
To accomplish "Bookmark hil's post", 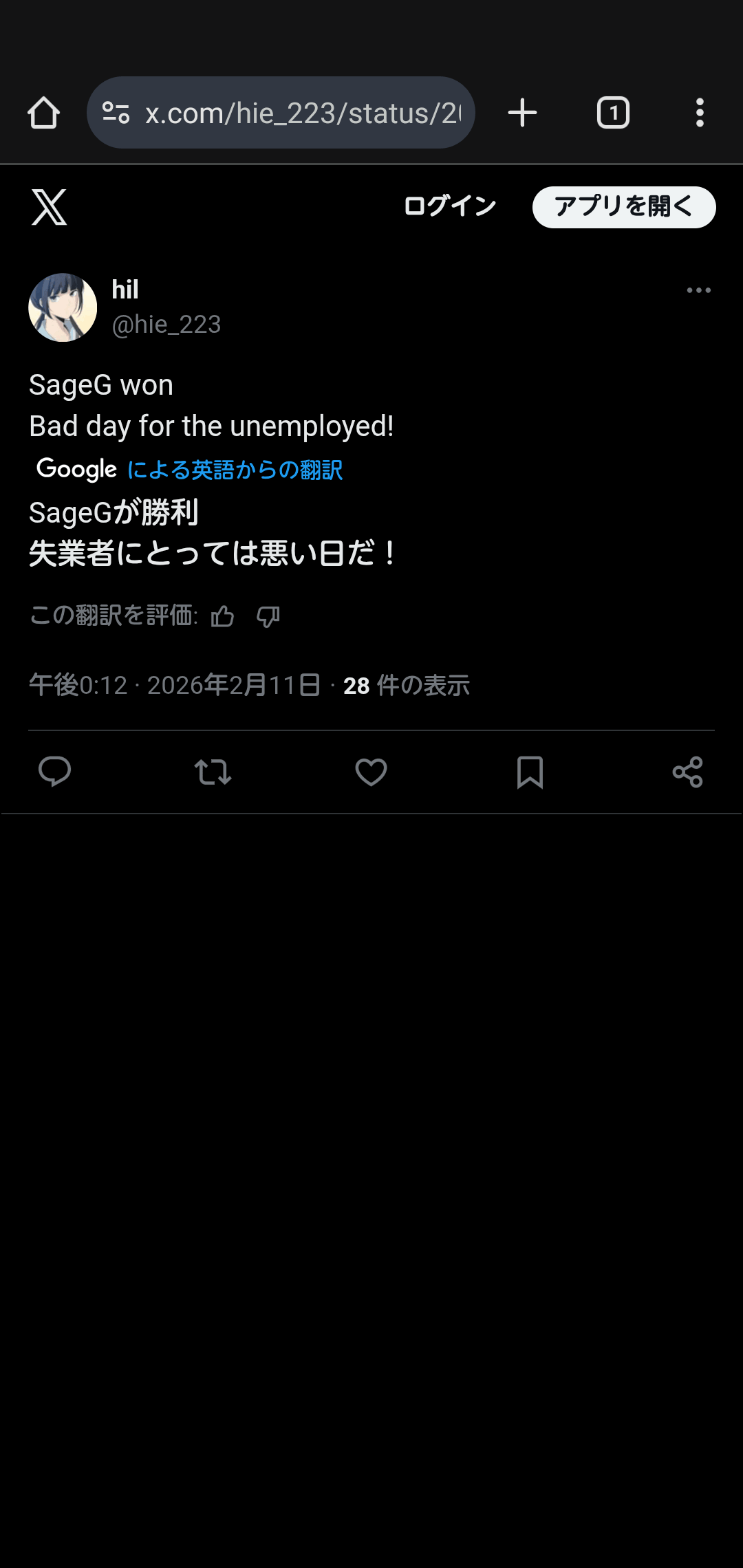I will pyautogui.click(x=530, y=772).
